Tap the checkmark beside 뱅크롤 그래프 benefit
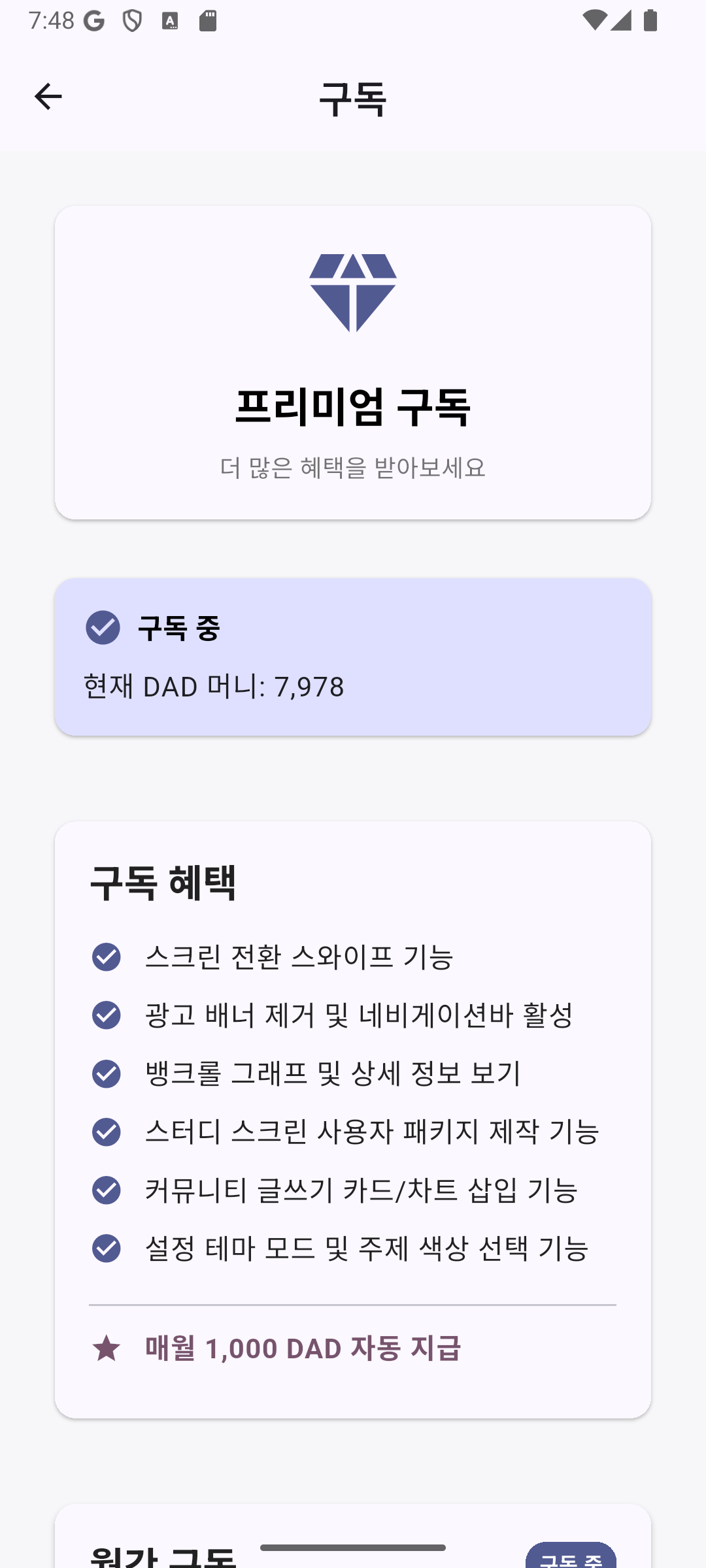 (106, 1073)
